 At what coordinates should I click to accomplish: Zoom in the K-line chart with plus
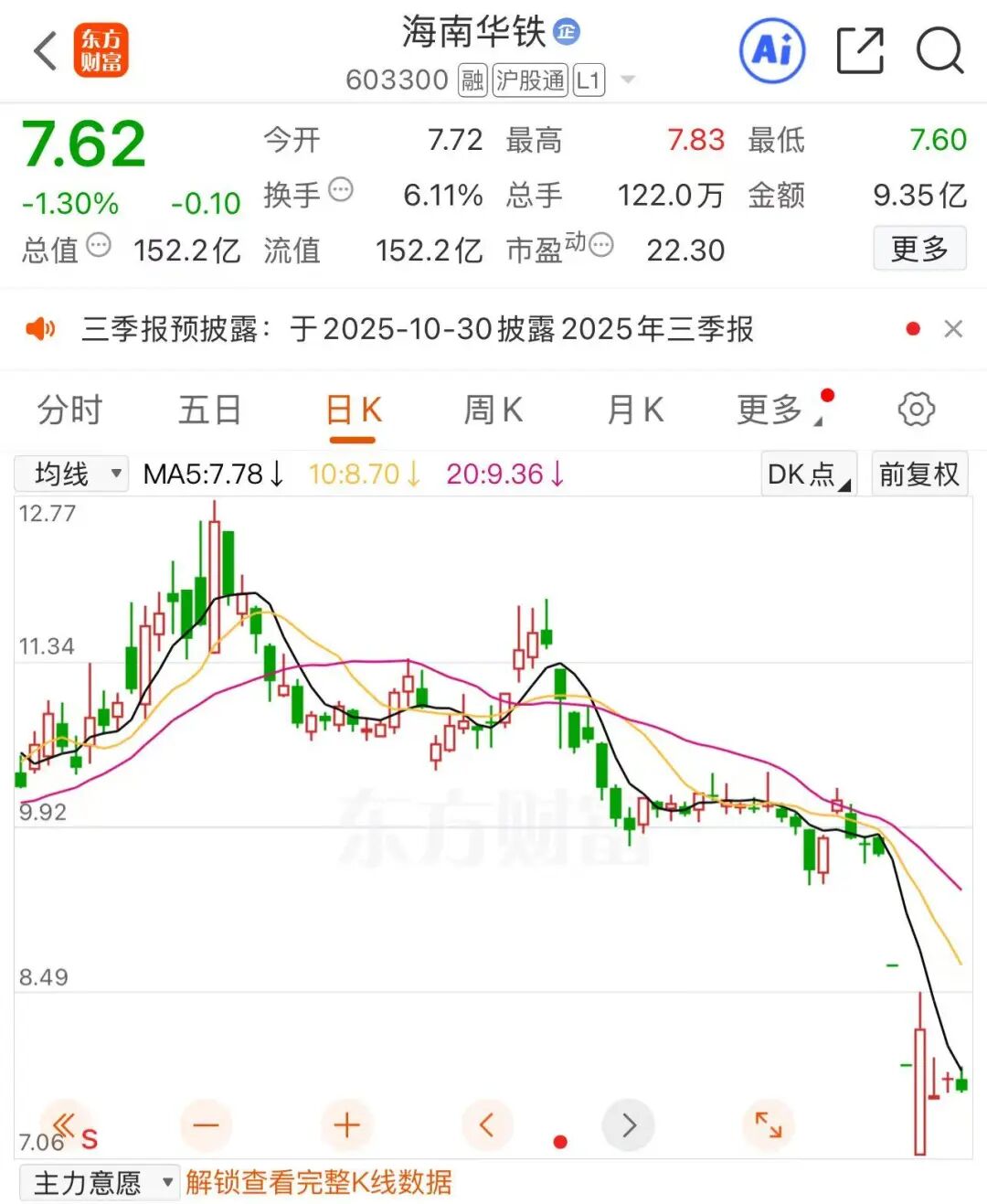tap(346, 1125)
